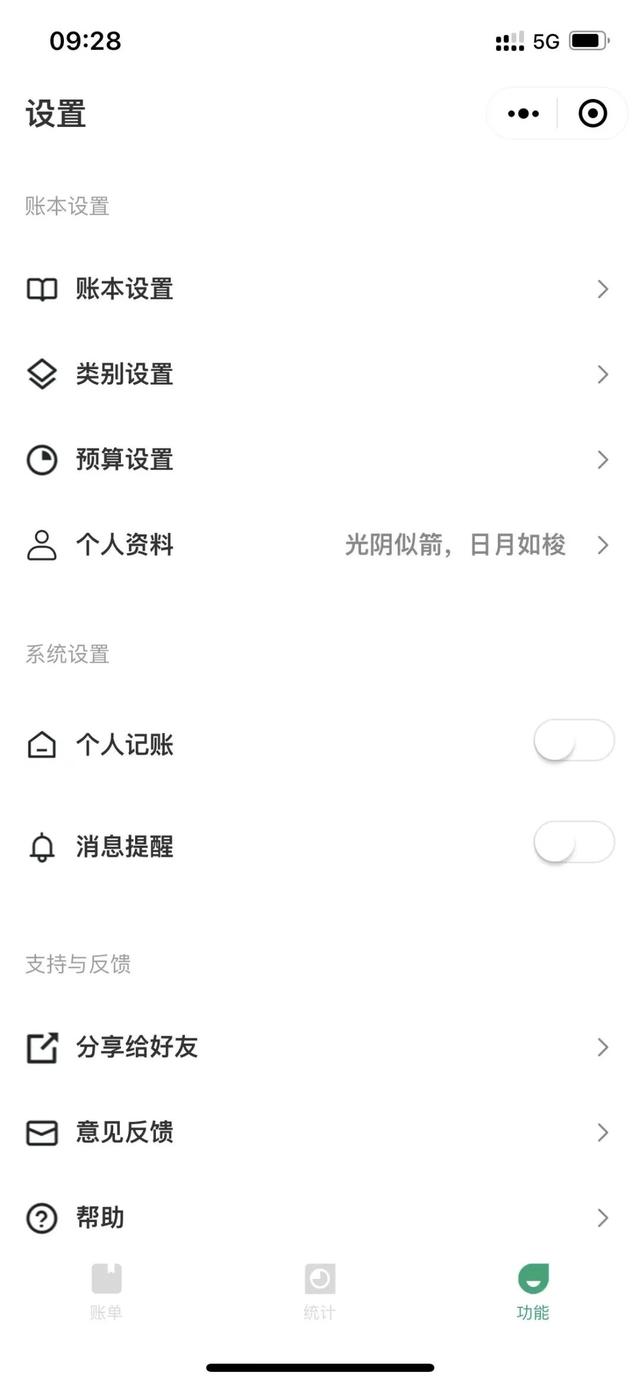Screen dimensions: 640x1385
Task: Open 账本设置 row
Action: (318, 289)
